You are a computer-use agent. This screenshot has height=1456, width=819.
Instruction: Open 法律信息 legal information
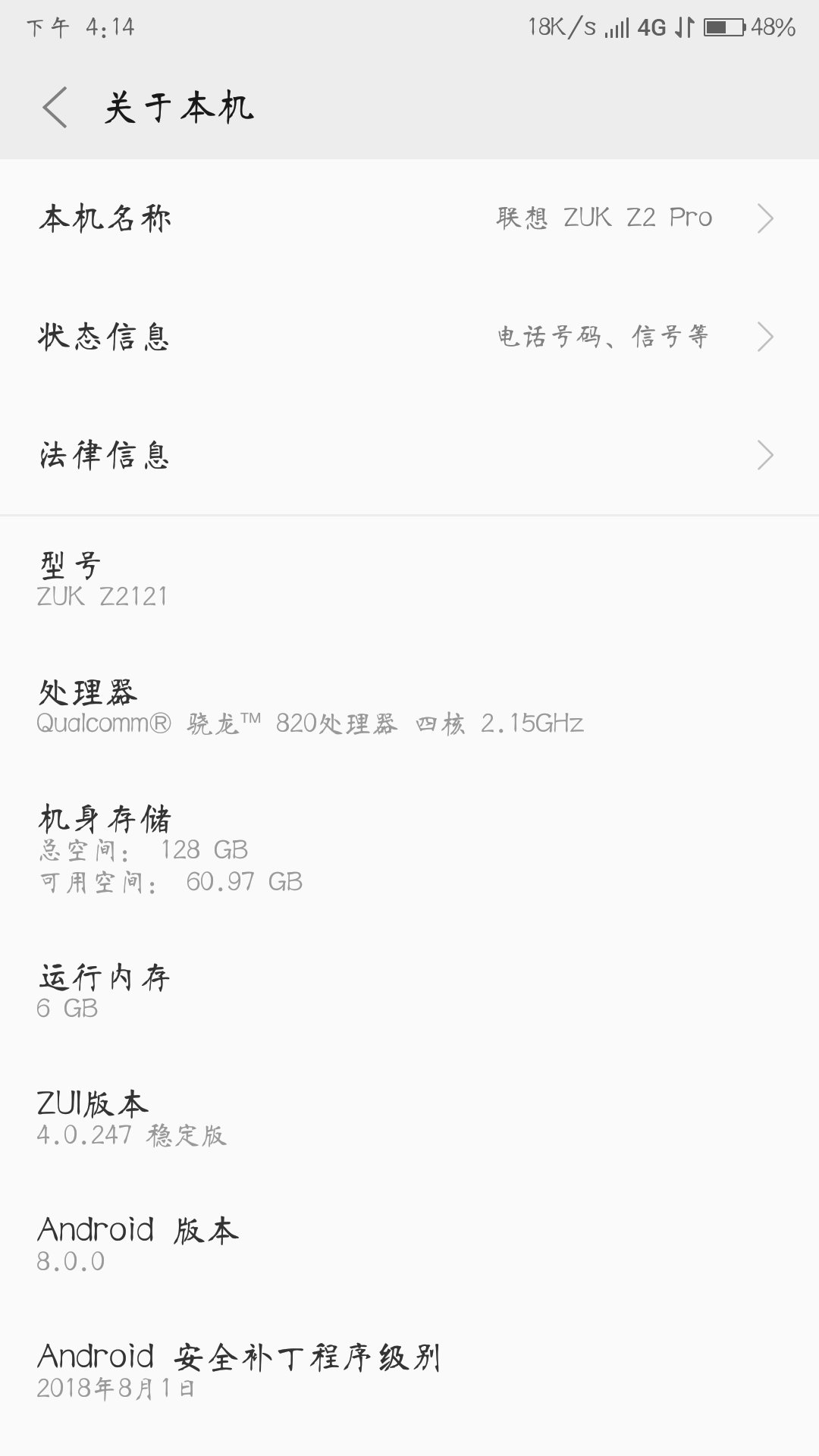409,455
